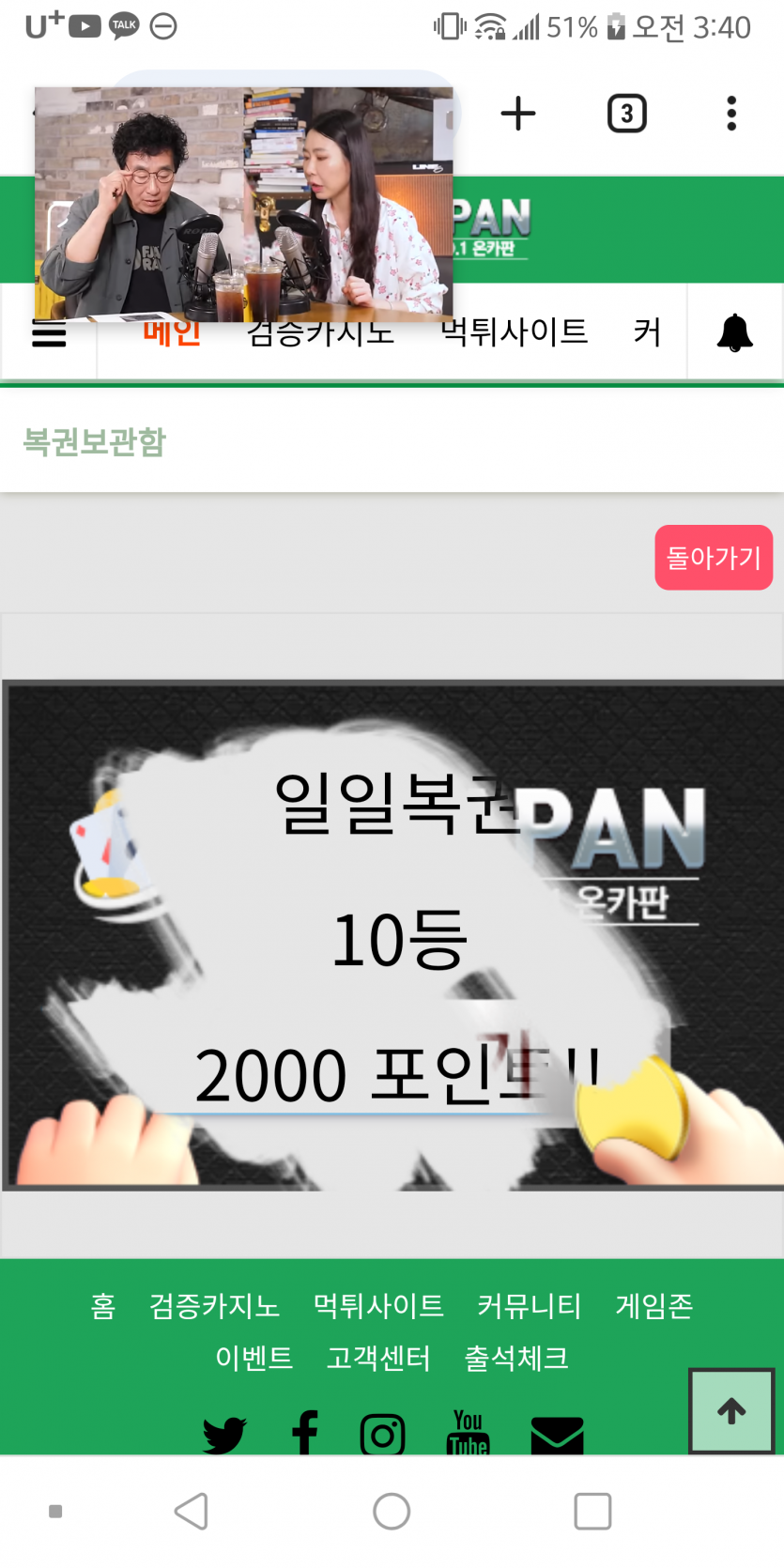The height and width of the screenshot is (1568, 784).
Task: Go to 홈 in footer
Action: point(103,1306)
